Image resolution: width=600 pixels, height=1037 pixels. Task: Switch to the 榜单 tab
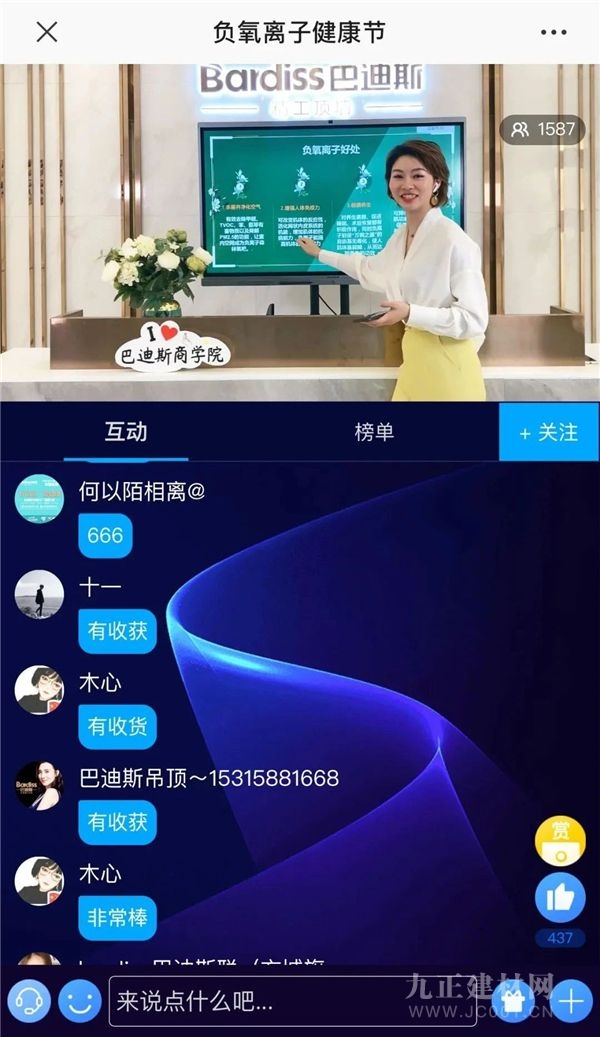click(374, 432)
